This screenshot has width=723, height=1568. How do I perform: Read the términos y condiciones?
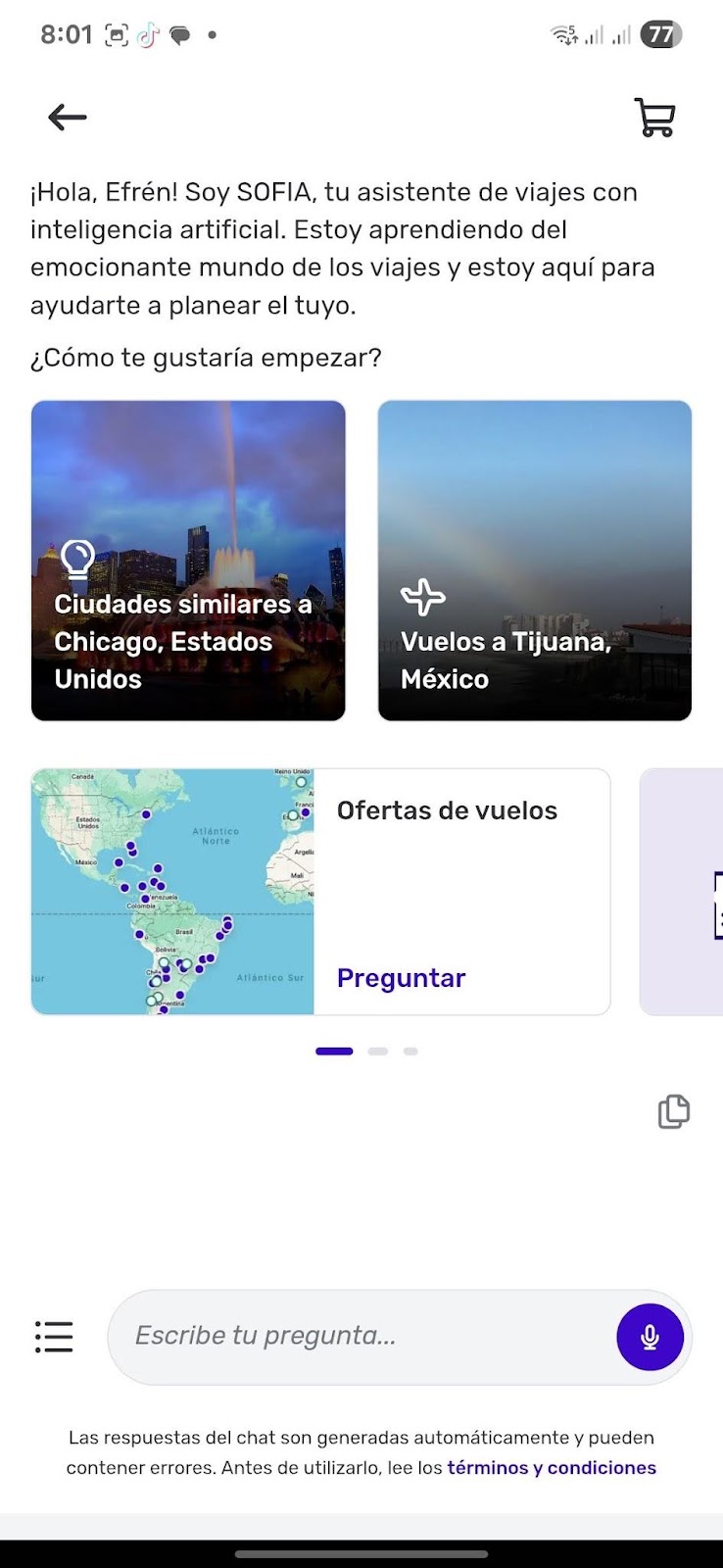coord(552,1468)
